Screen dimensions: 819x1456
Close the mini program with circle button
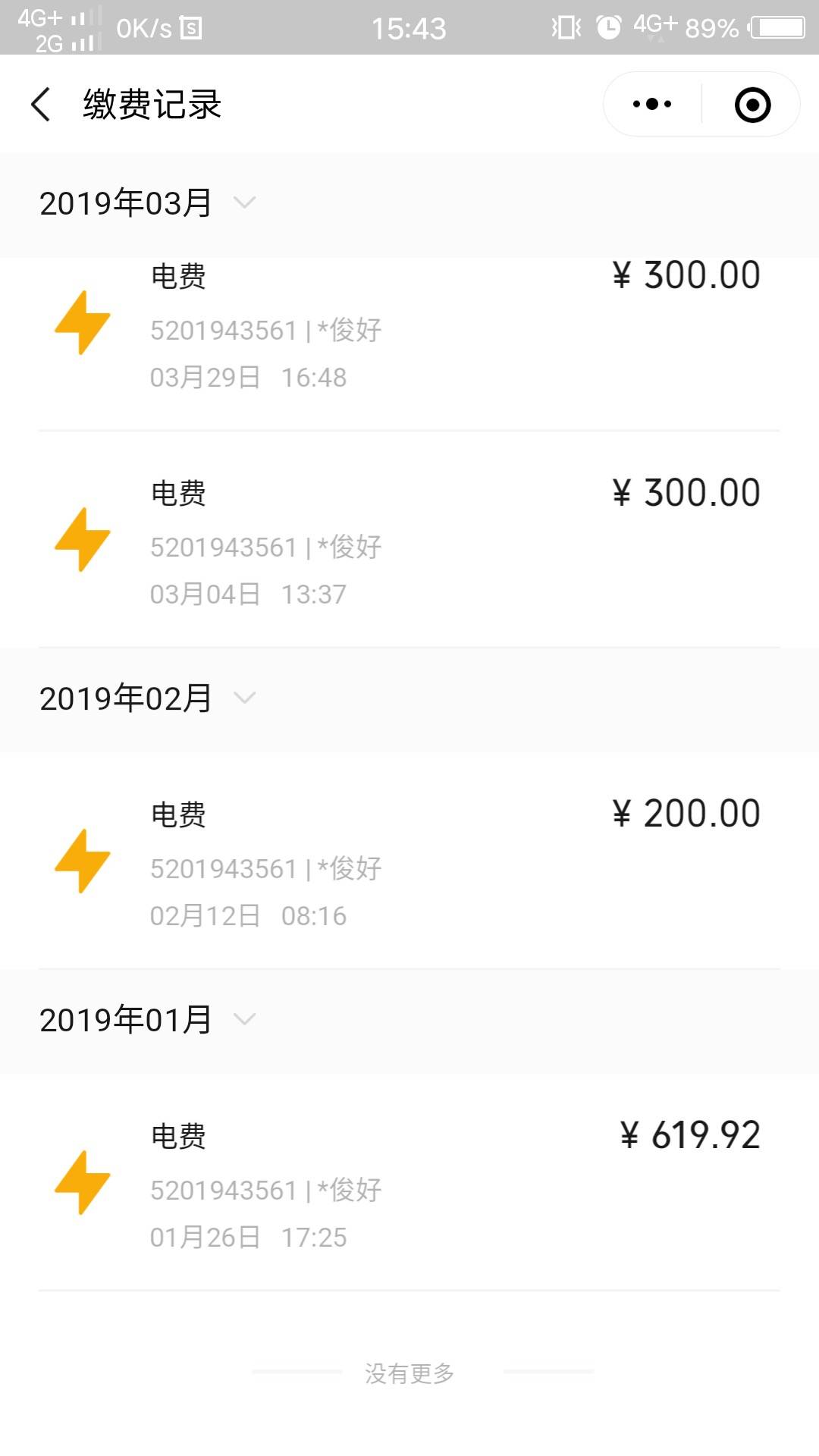tap(752, 105)
